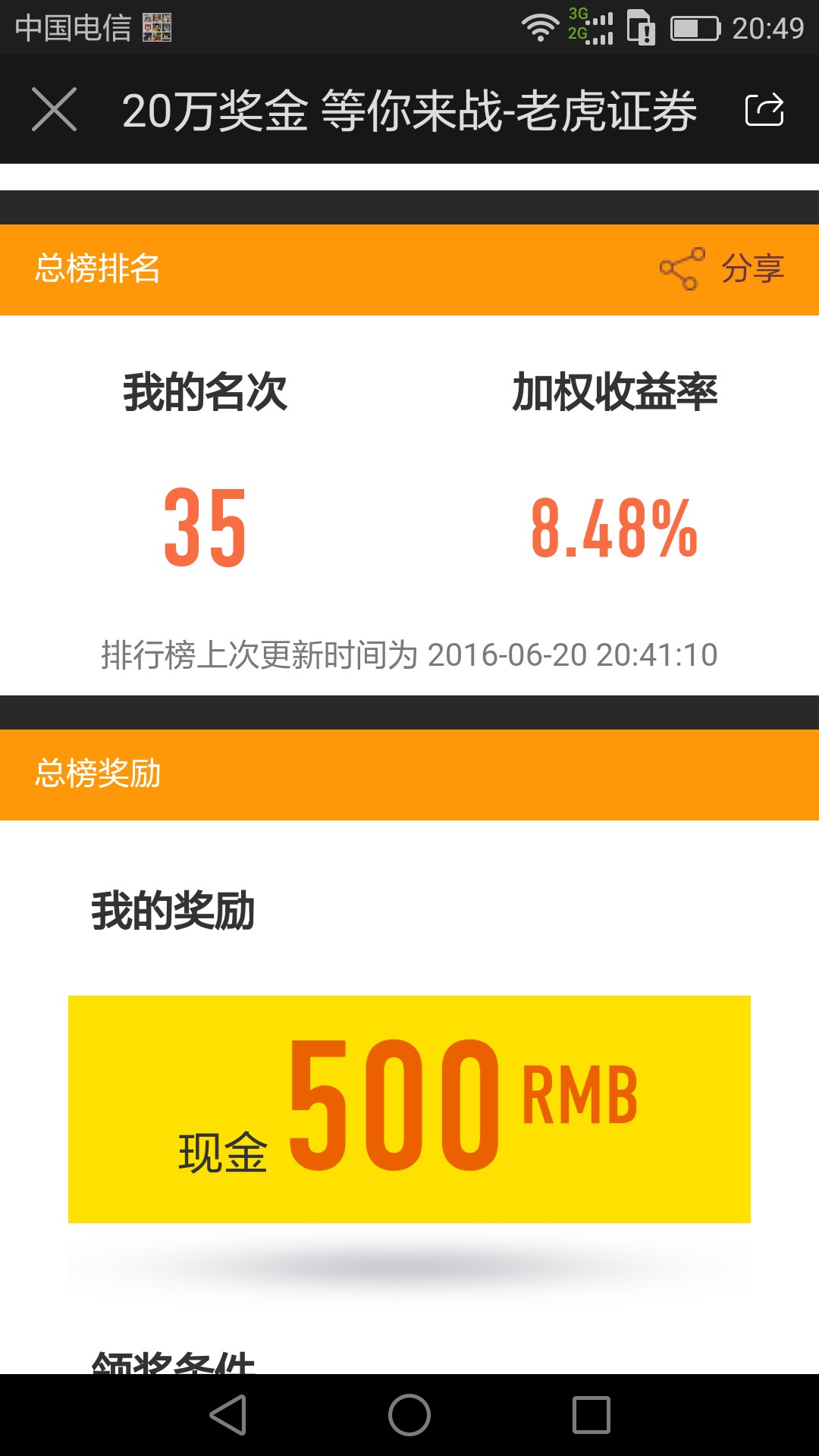Close the Tiger Brokers contest page
Image resolution: width=819 pixels, height=1456 pixels.
pos(54,109)
